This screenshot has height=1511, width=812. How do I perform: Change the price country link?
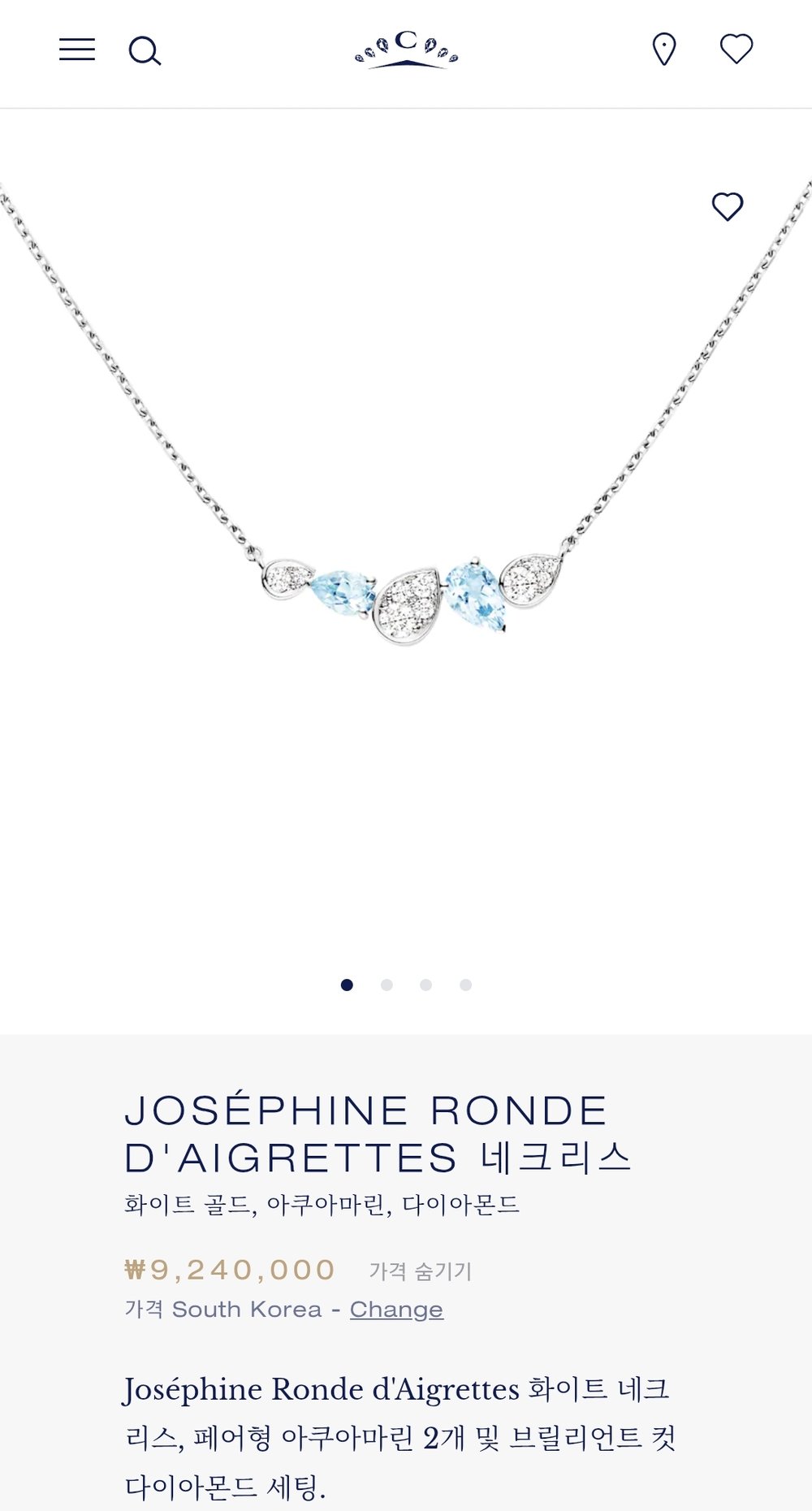396,1310
